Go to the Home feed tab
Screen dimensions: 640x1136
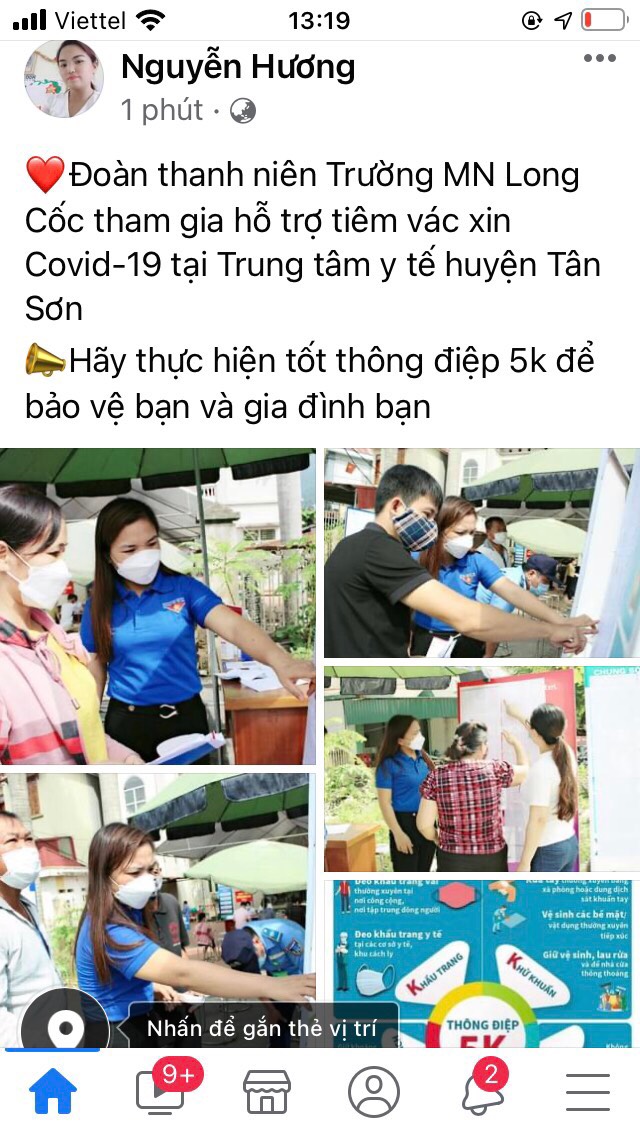coord(54,1091)
